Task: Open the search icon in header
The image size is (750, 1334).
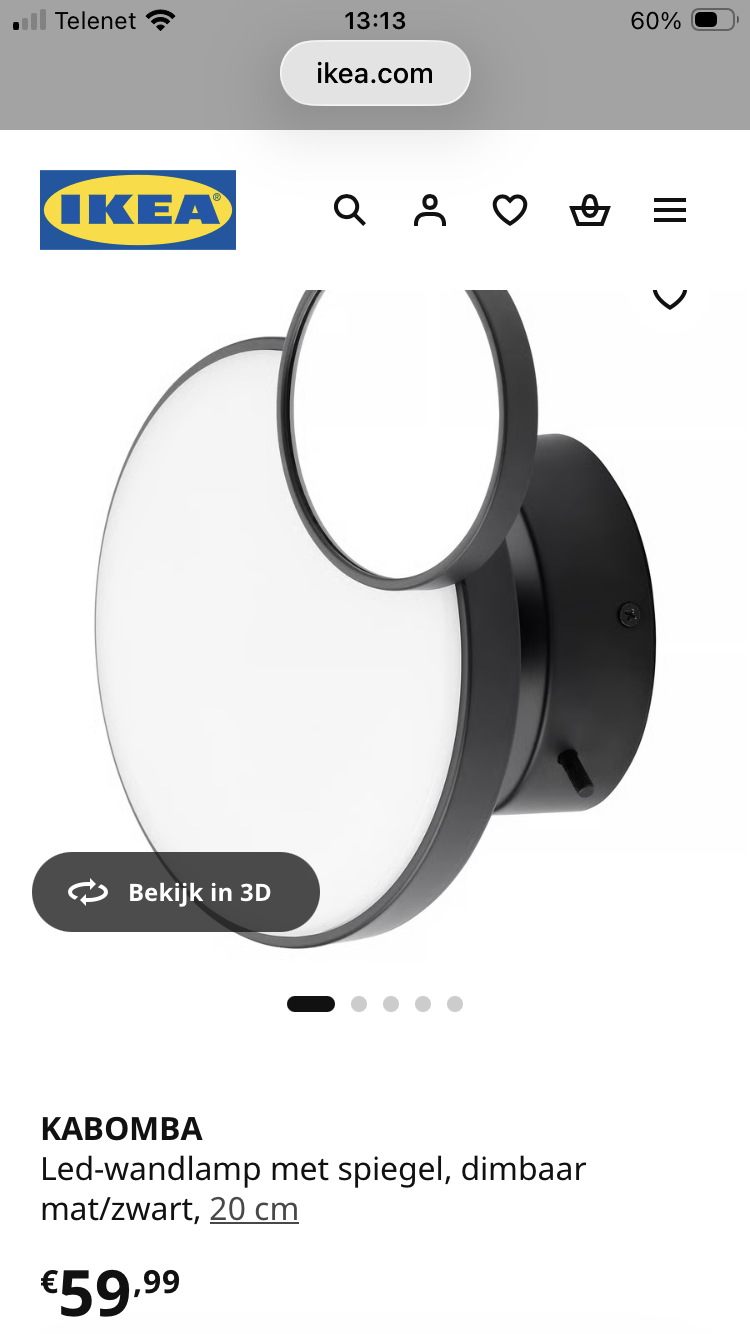Action: tap(349, 210)
